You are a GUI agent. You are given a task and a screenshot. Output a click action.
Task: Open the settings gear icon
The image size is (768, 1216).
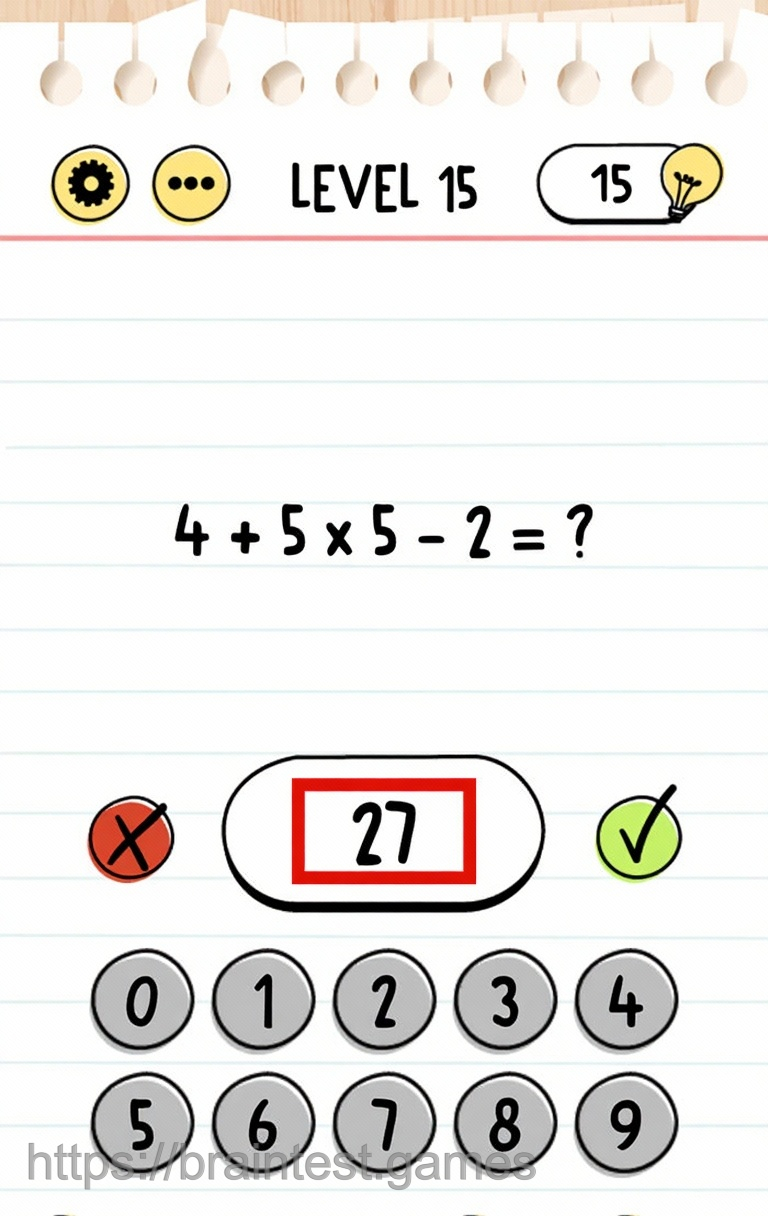pyautogui.click(x=90, y=185)
